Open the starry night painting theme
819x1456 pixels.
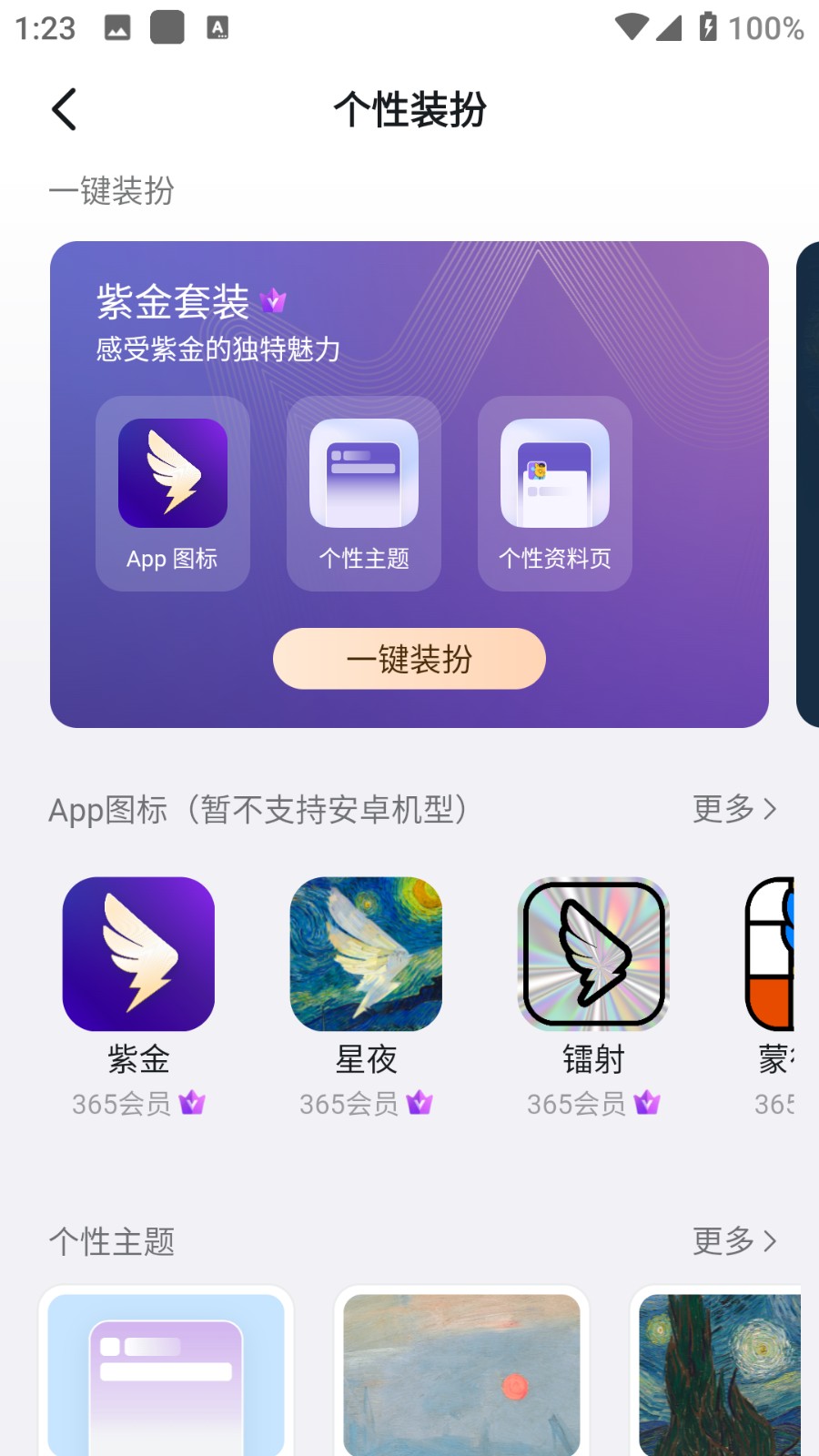point(719,1374)
